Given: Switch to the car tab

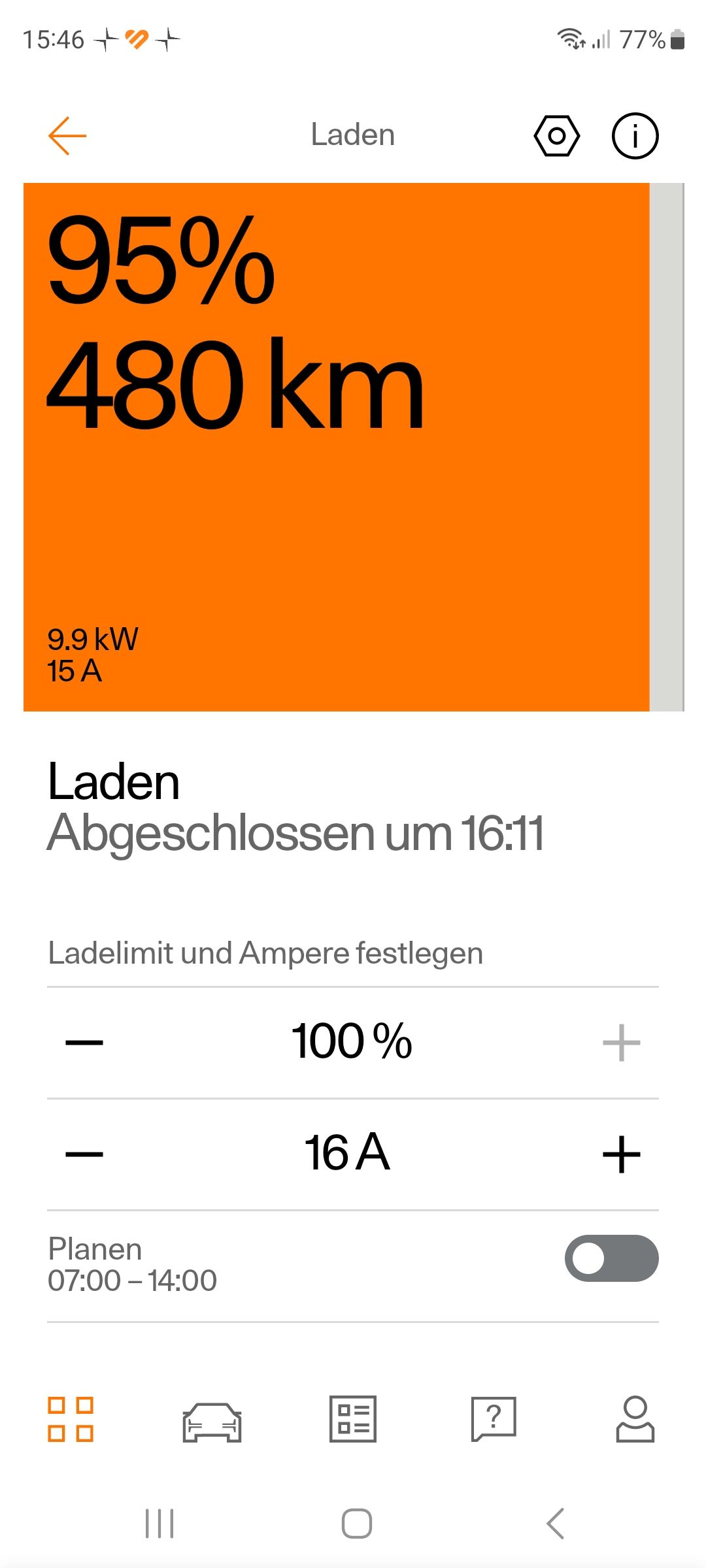Looking at the screenshot, I should coord(212,1422).
